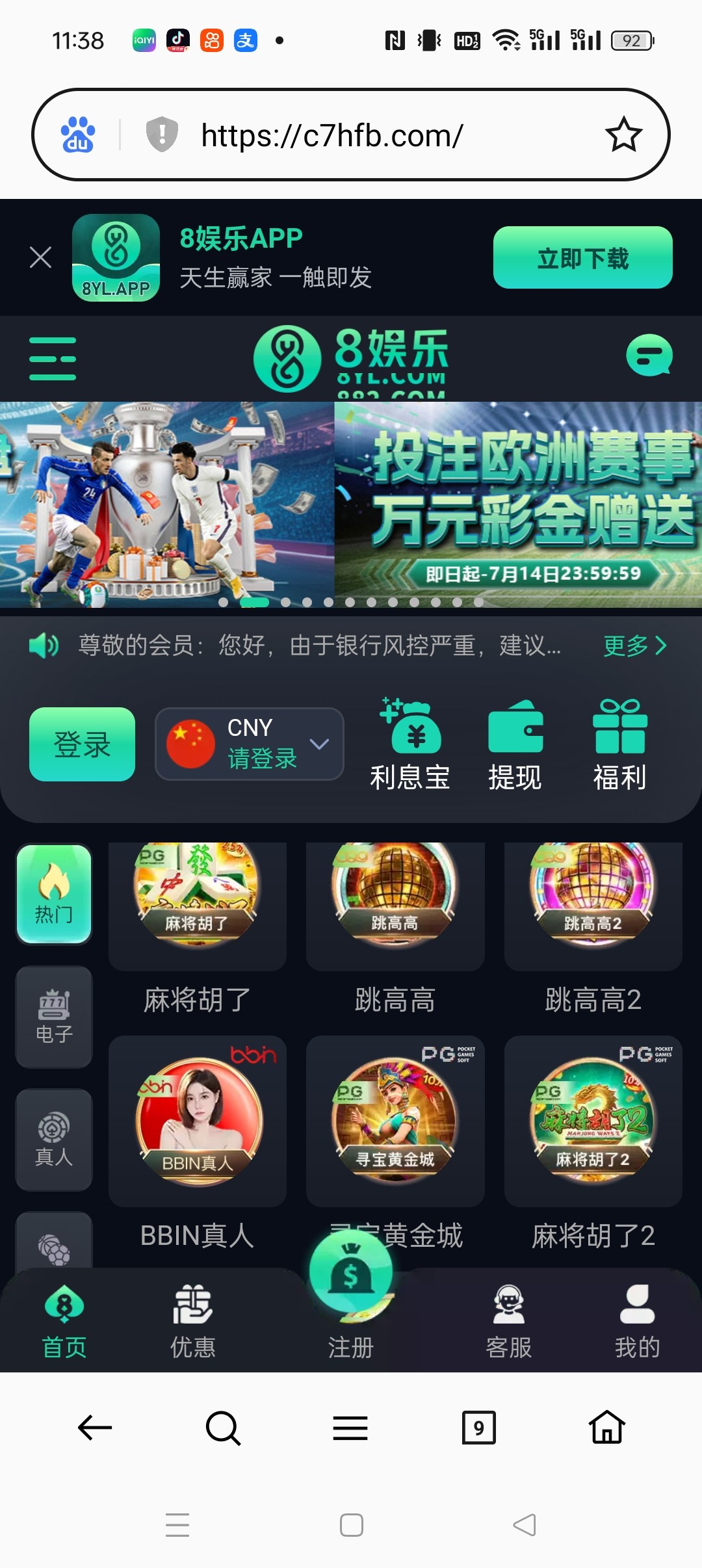The image size is (702, 1568).
Task: Select the 真人 game category
Action: click(x=54, y=1140)
